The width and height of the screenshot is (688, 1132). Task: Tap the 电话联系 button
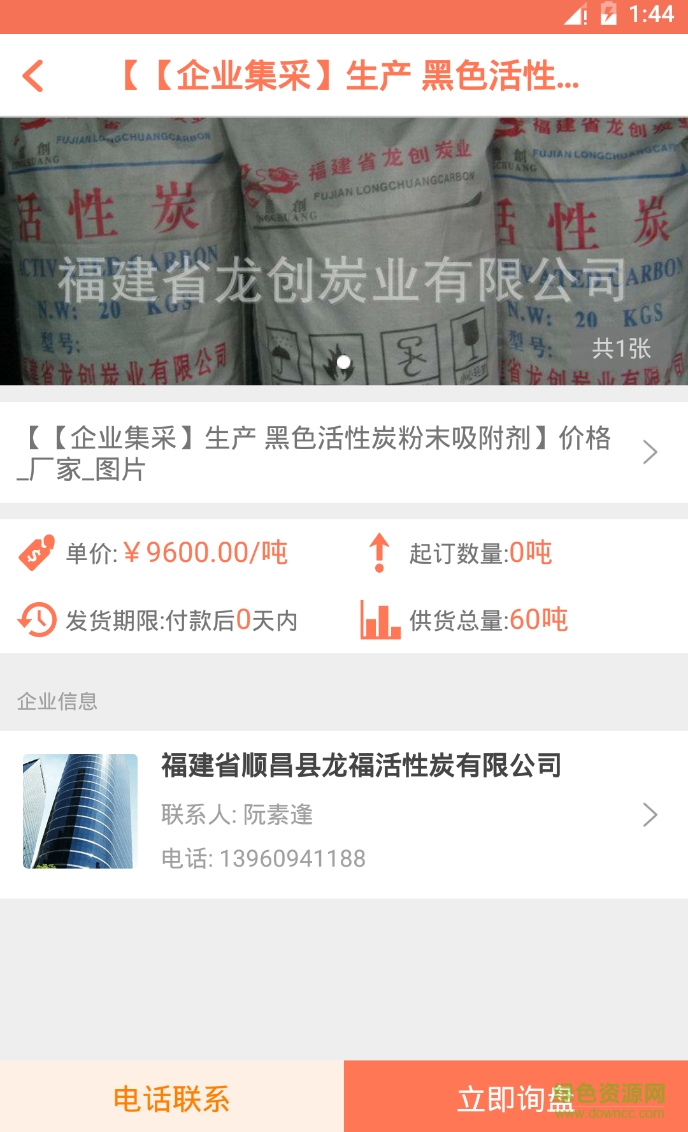172,1098
